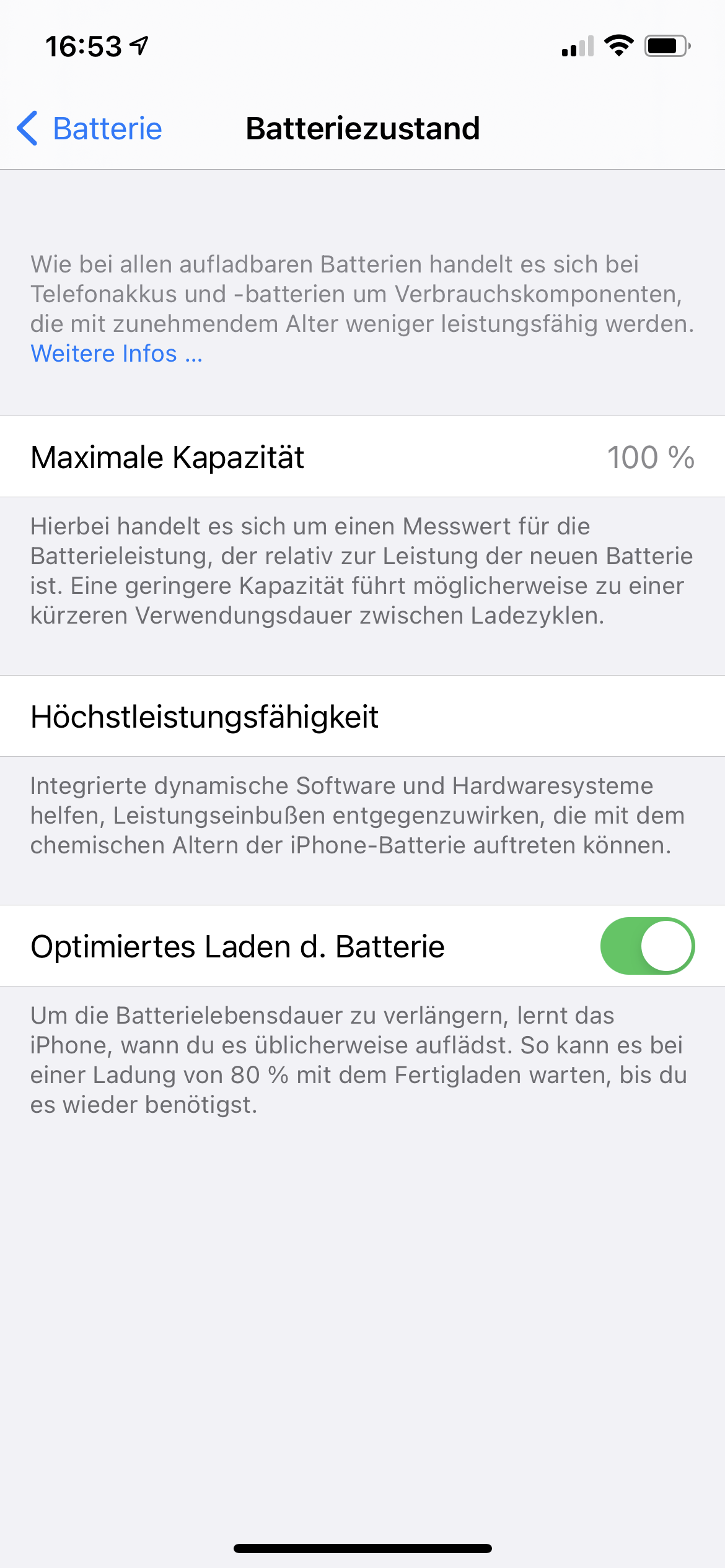
Task: Open the Weitere Infos link
Action: (x=116, y=354)
